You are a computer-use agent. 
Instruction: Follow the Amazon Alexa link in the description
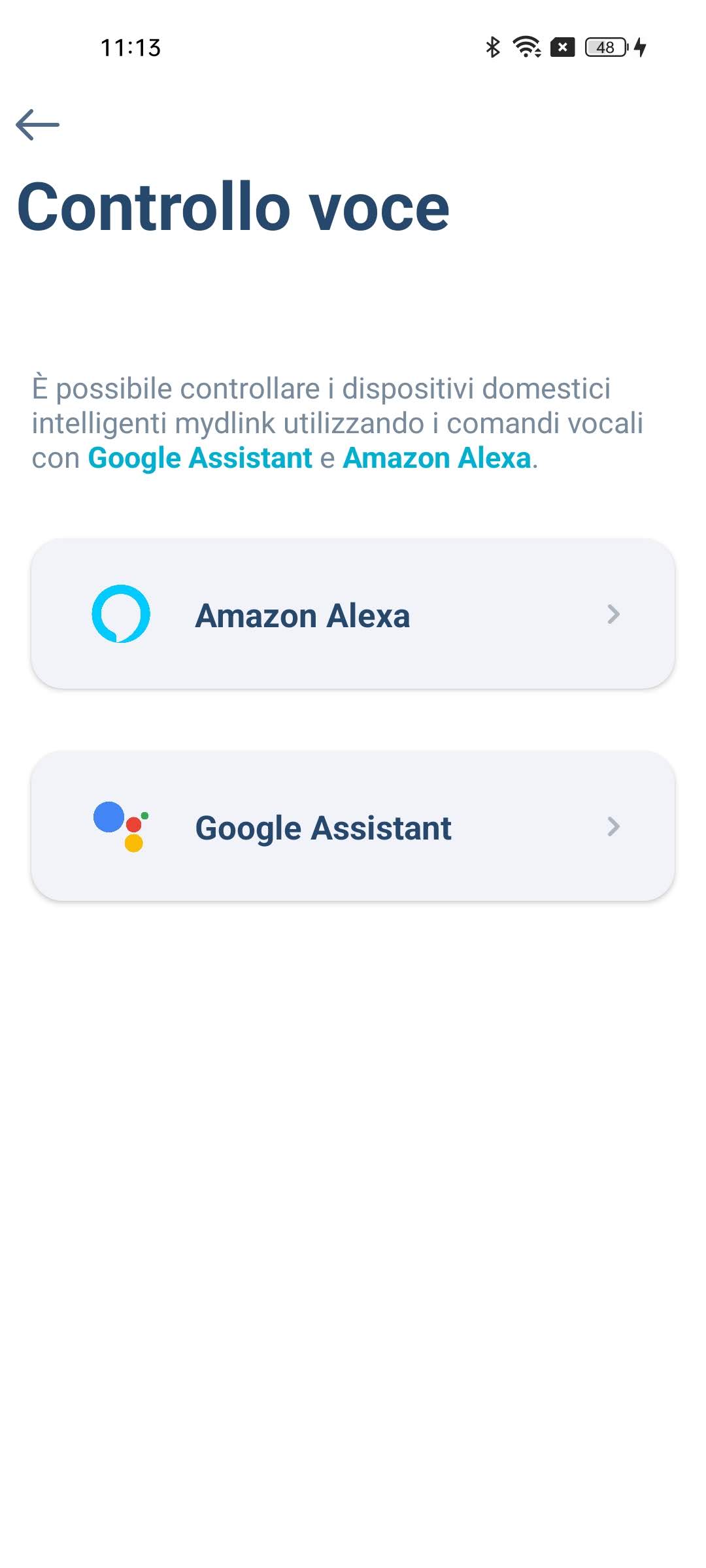point(437,458)
